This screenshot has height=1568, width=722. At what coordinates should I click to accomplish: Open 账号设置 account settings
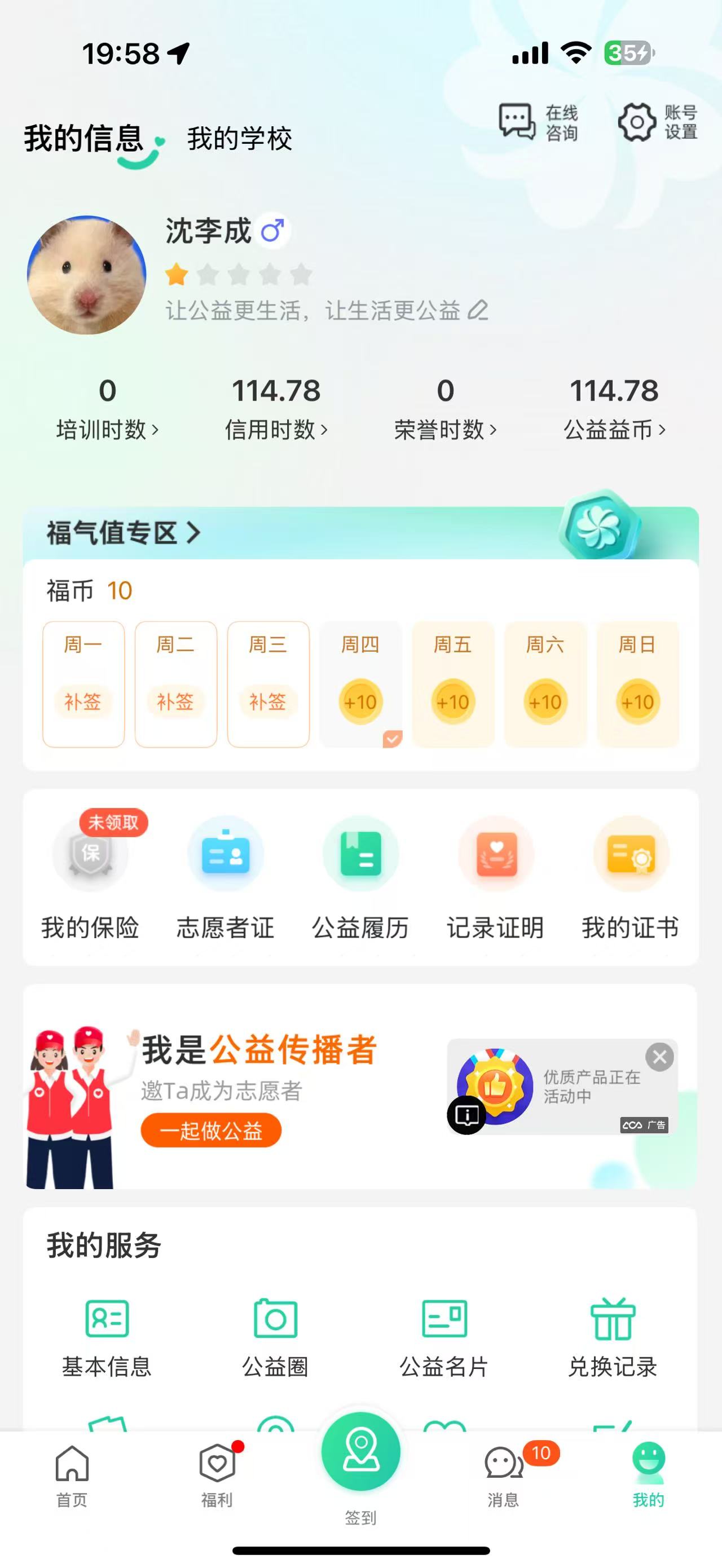pos(658,122)
